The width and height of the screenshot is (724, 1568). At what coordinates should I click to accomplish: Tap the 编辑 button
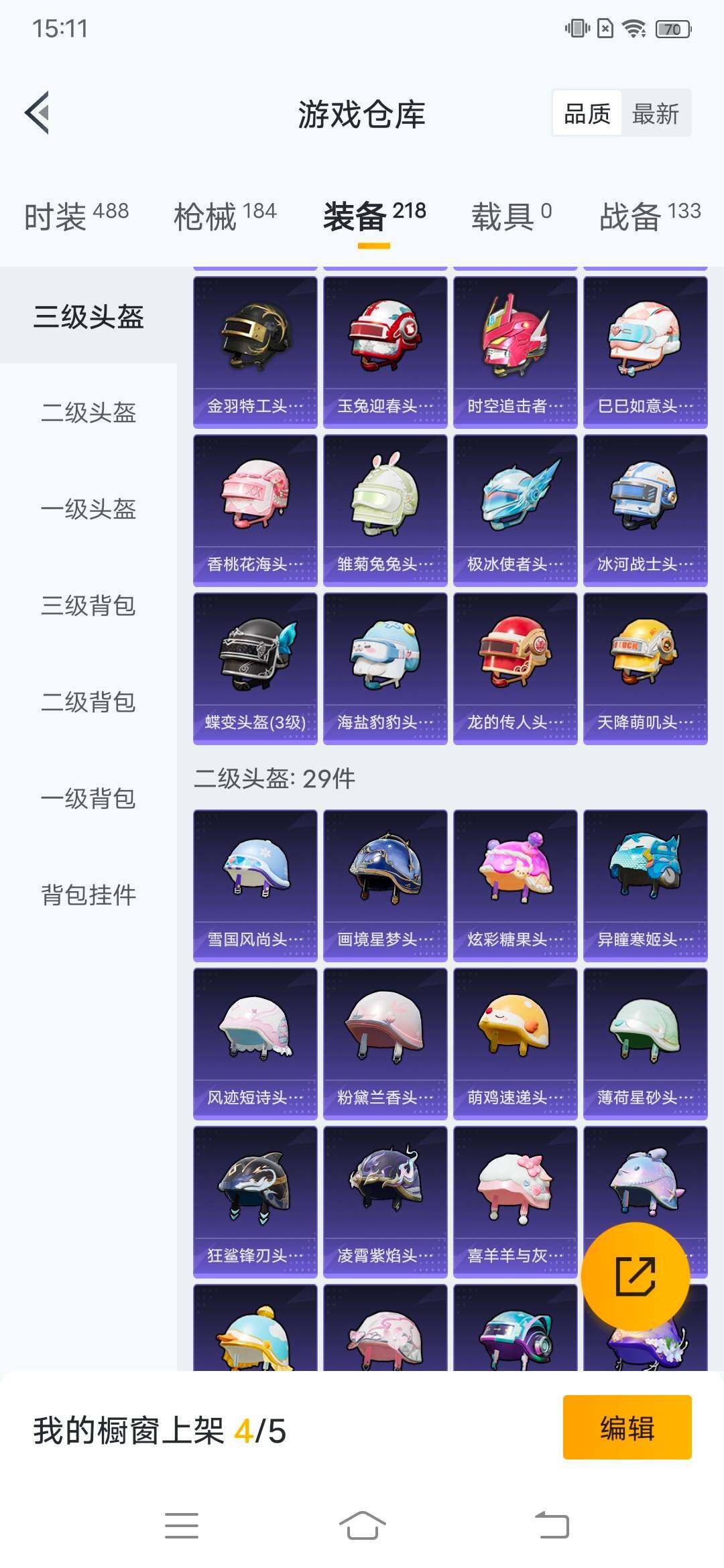point(627,1427)
